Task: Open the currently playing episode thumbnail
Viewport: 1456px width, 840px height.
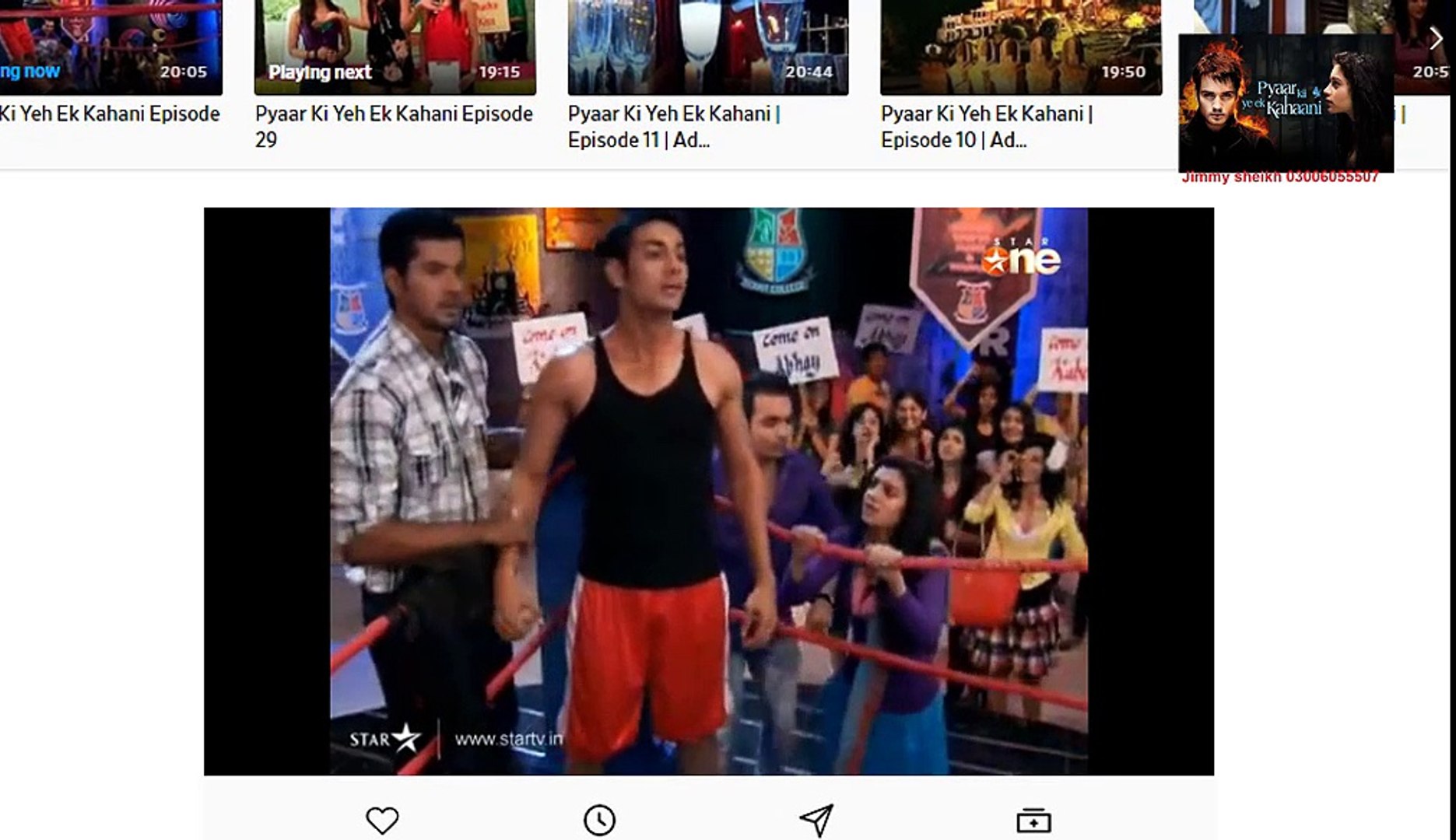Action: (109, 47)
